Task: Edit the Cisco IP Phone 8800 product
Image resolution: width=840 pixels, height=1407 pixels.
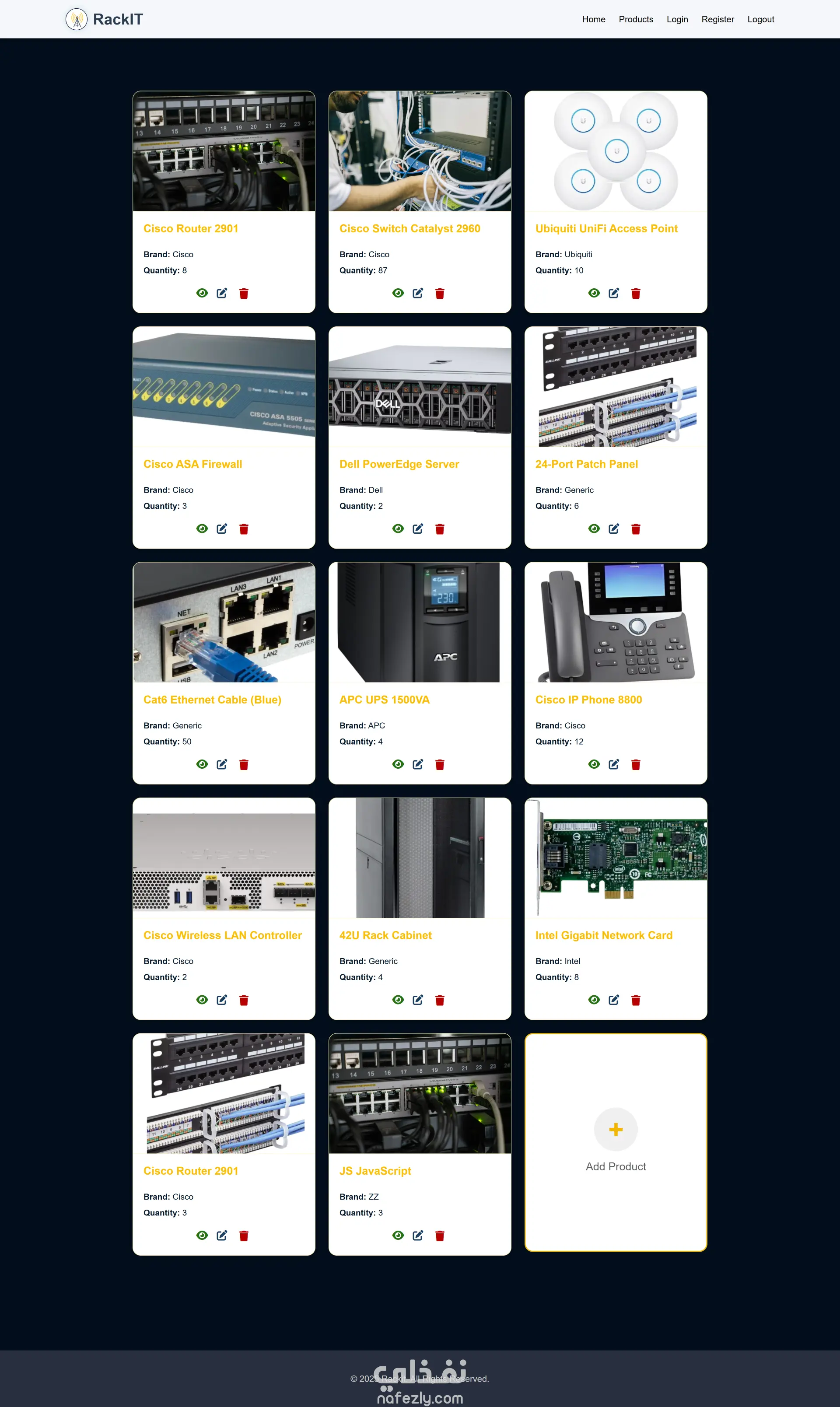Action: click(x=613, y=765)
